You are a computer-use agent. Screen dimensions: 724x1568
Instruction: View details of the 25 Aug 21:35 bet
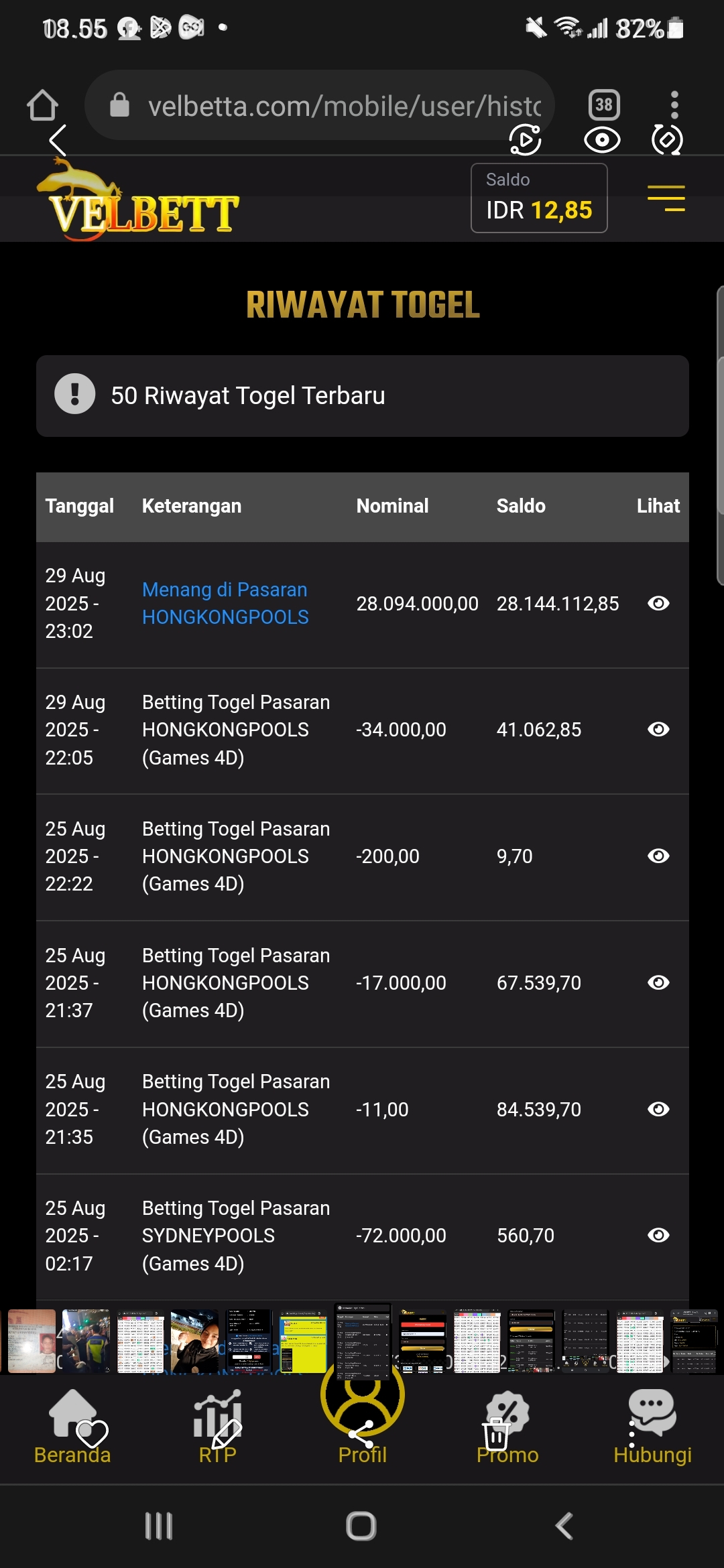[x=658, y=1110]
